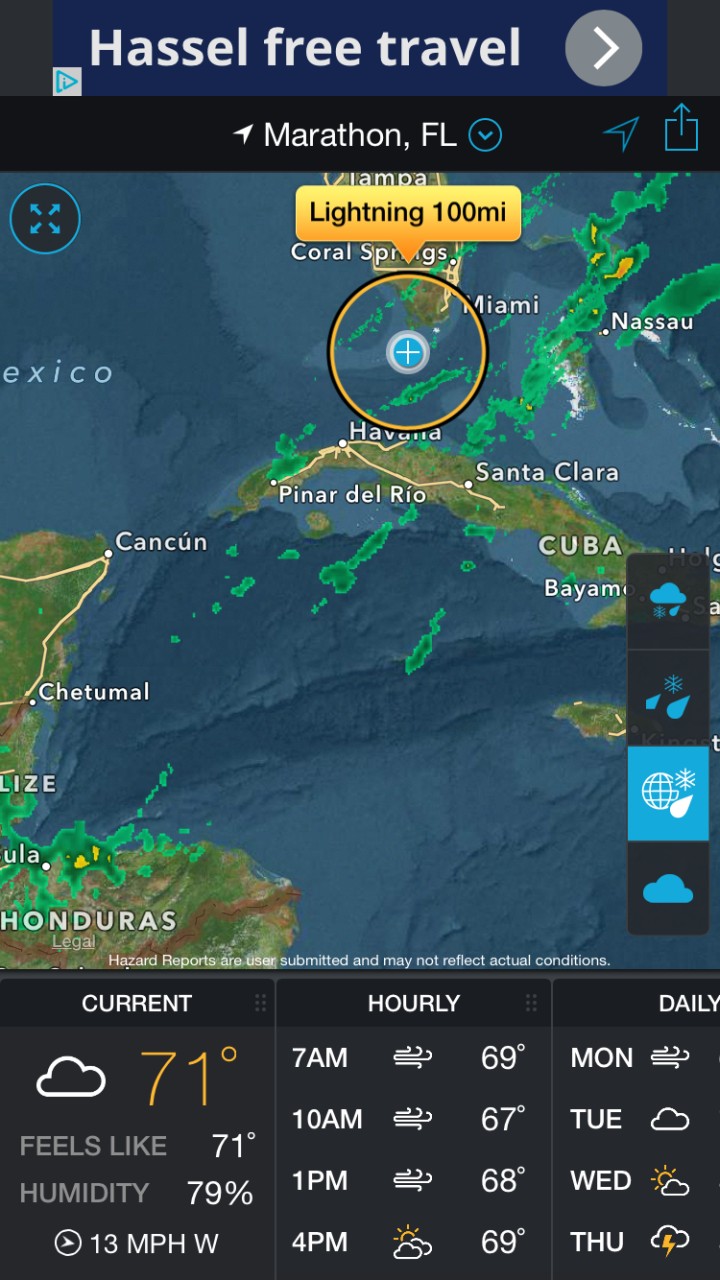The height and width of the screenshot is (1280, 720).
Task: Open the Marathon, FL location dropdown
Action: pyautogui.click(x=485, y=134)
